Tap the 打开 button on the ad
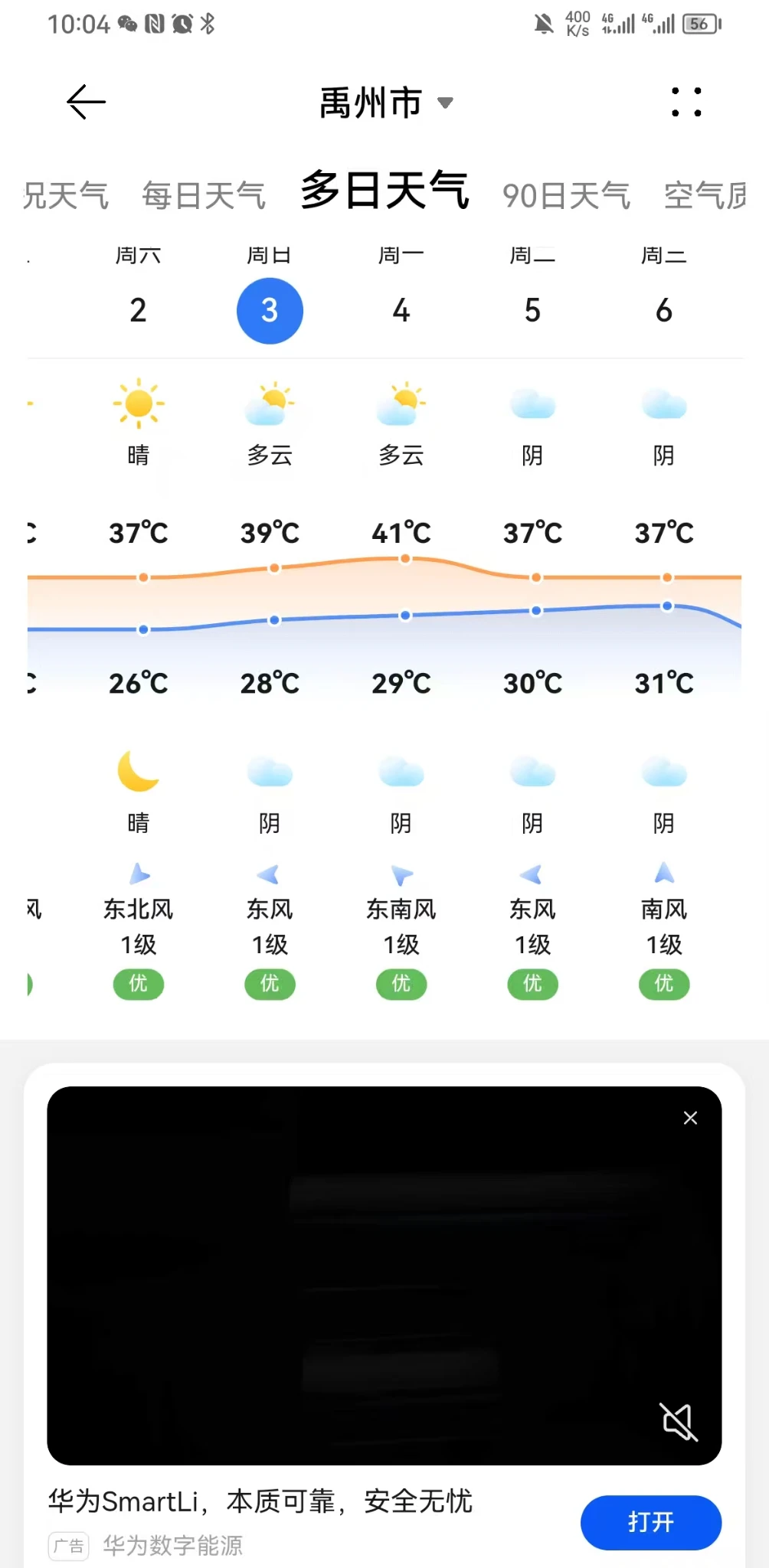Screen dimensions: 769x1568 650,1522
